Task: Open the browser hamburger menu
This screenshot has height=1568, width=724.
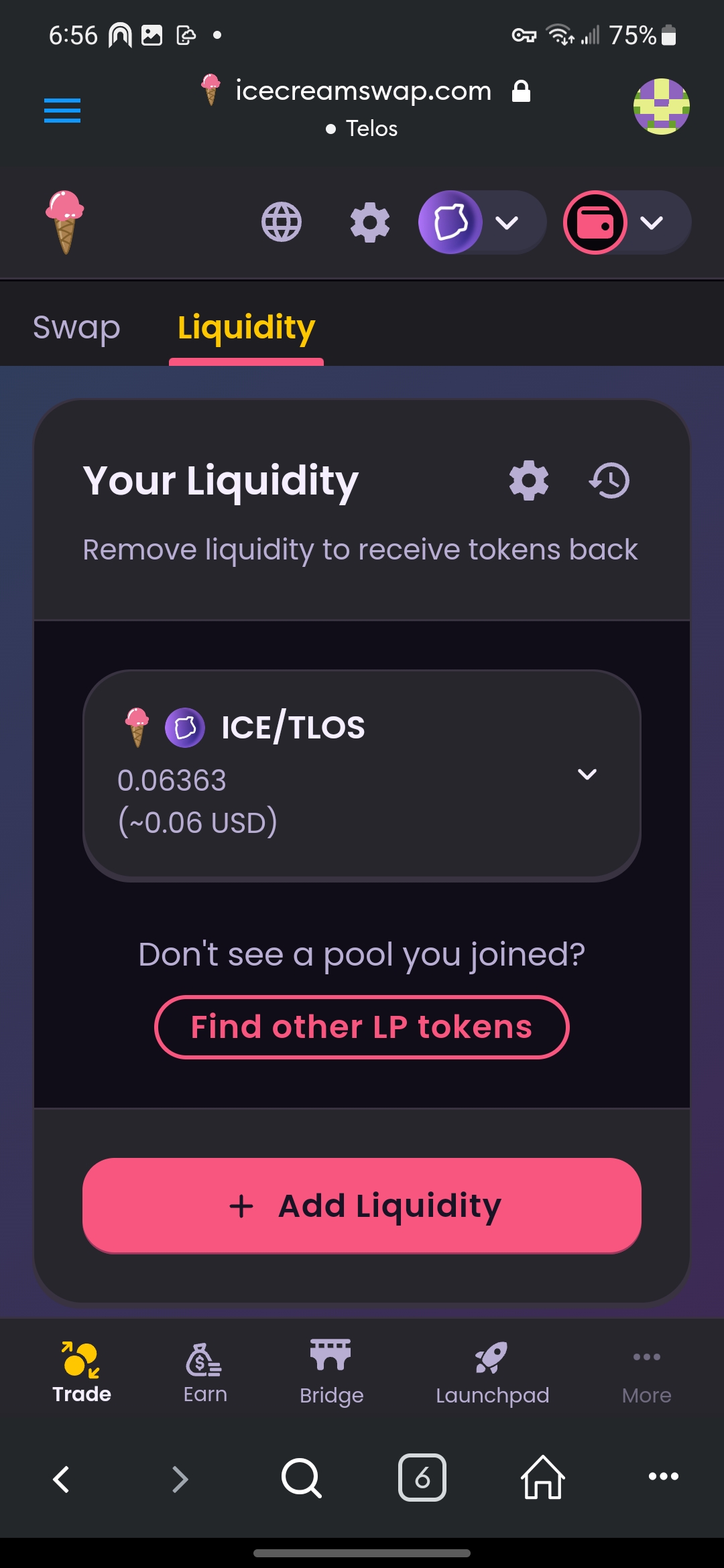Action: 62,111
